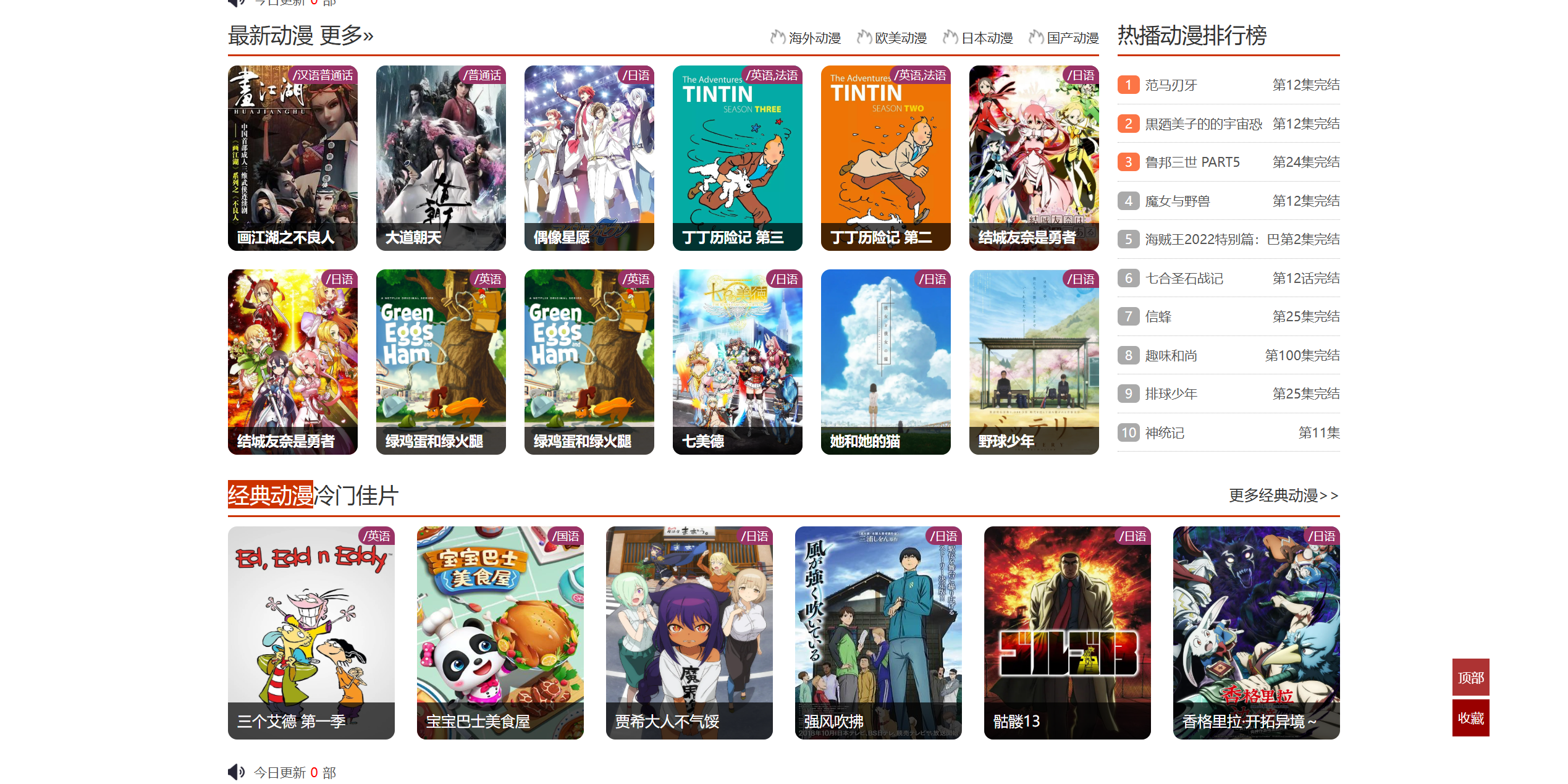The height and width of the screenshot is (784, 1568).
Task: Open 范马刃牙 in the hot ranking
Action: [x=1171, y=85]
